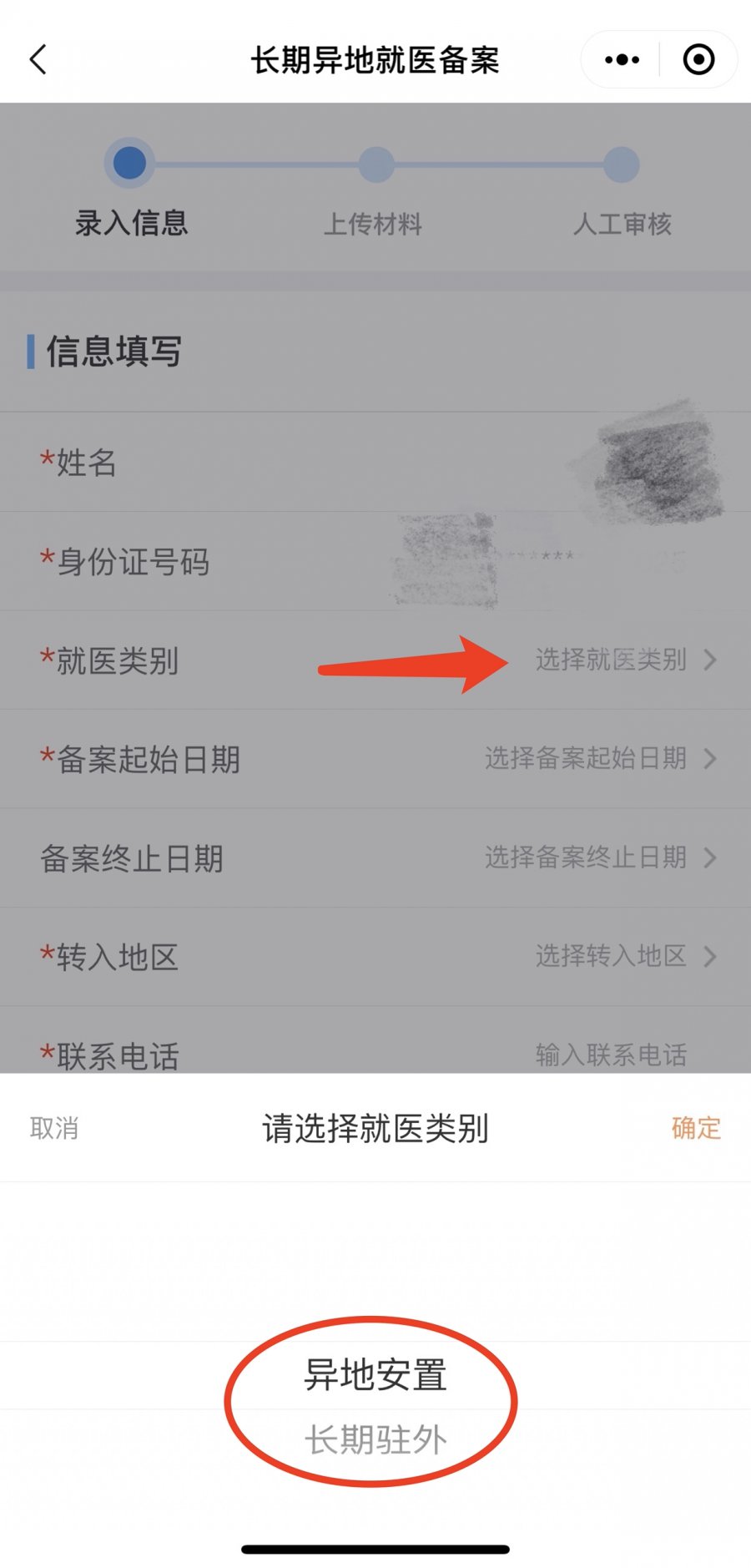
Task: Open the mini program more options menu
Action: tap(622, 60)
